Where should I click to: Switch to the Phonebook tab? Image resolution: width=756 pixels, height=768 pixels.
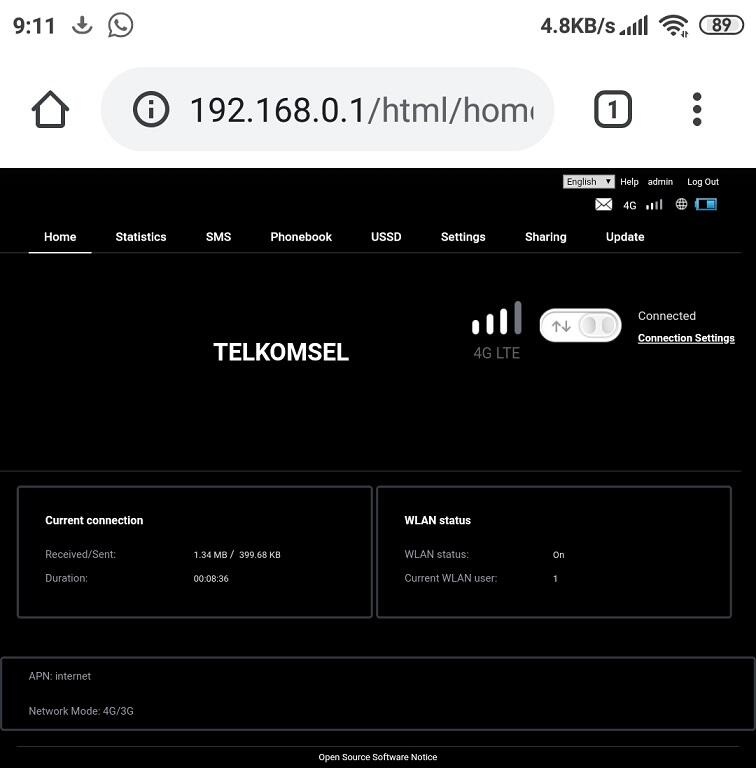(x=301, y=237)
